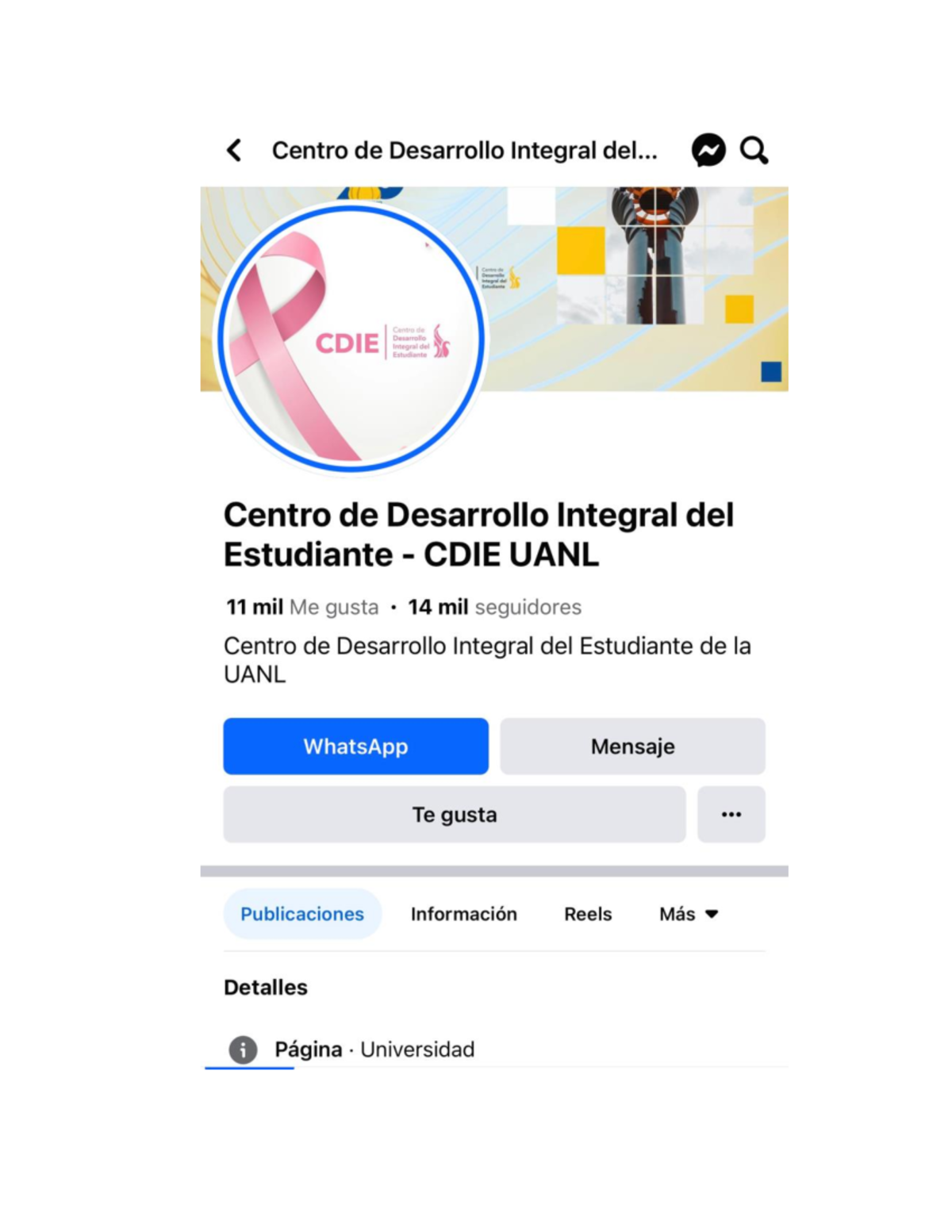Image resolution: width=952 pixels, height=1232 pixels.
Task: Switch to the Información tab
Action: click(463, 914)
